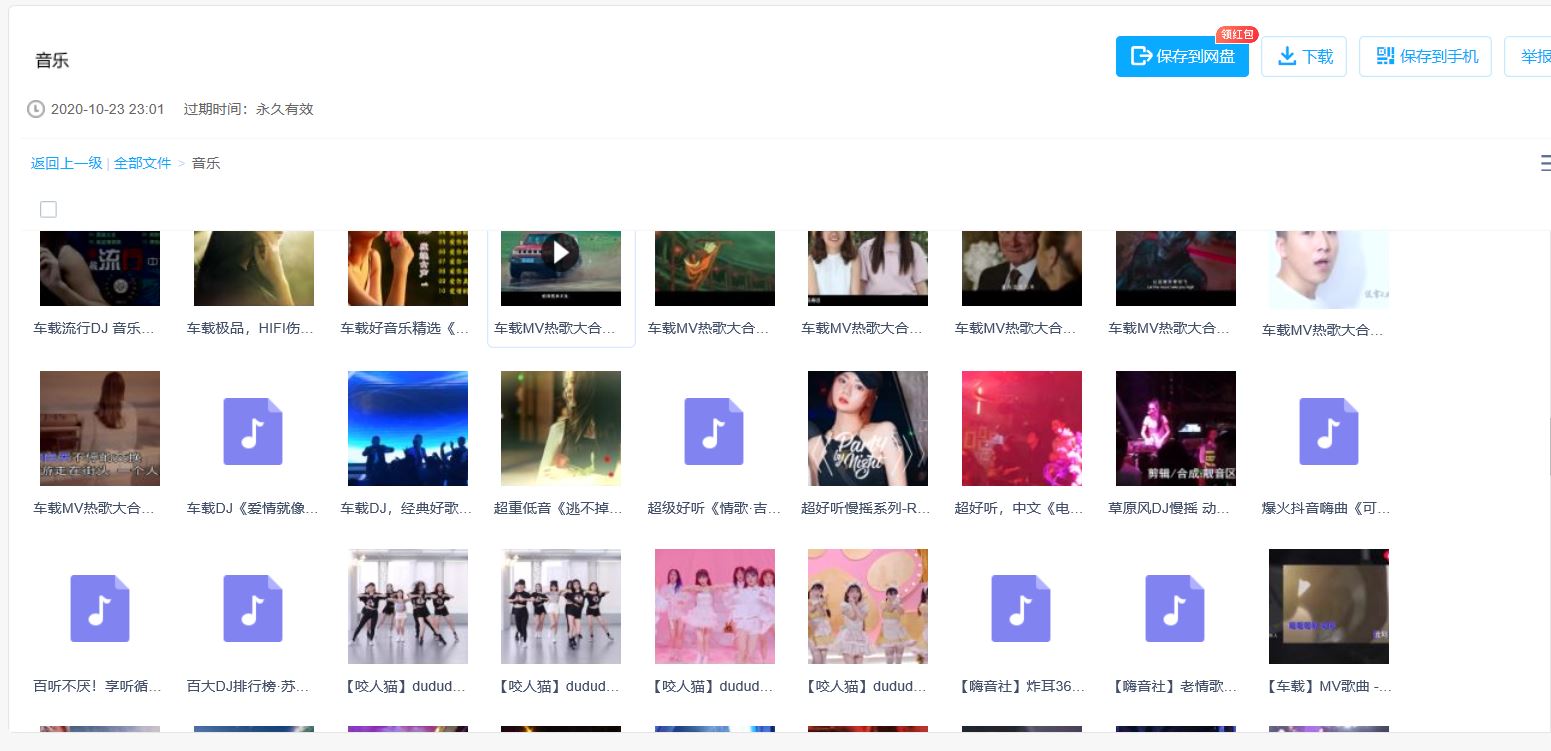Open video 车载流行DJ 音乐
The height and width of the screenshot is (751, 1551).
tap(100, 268)
